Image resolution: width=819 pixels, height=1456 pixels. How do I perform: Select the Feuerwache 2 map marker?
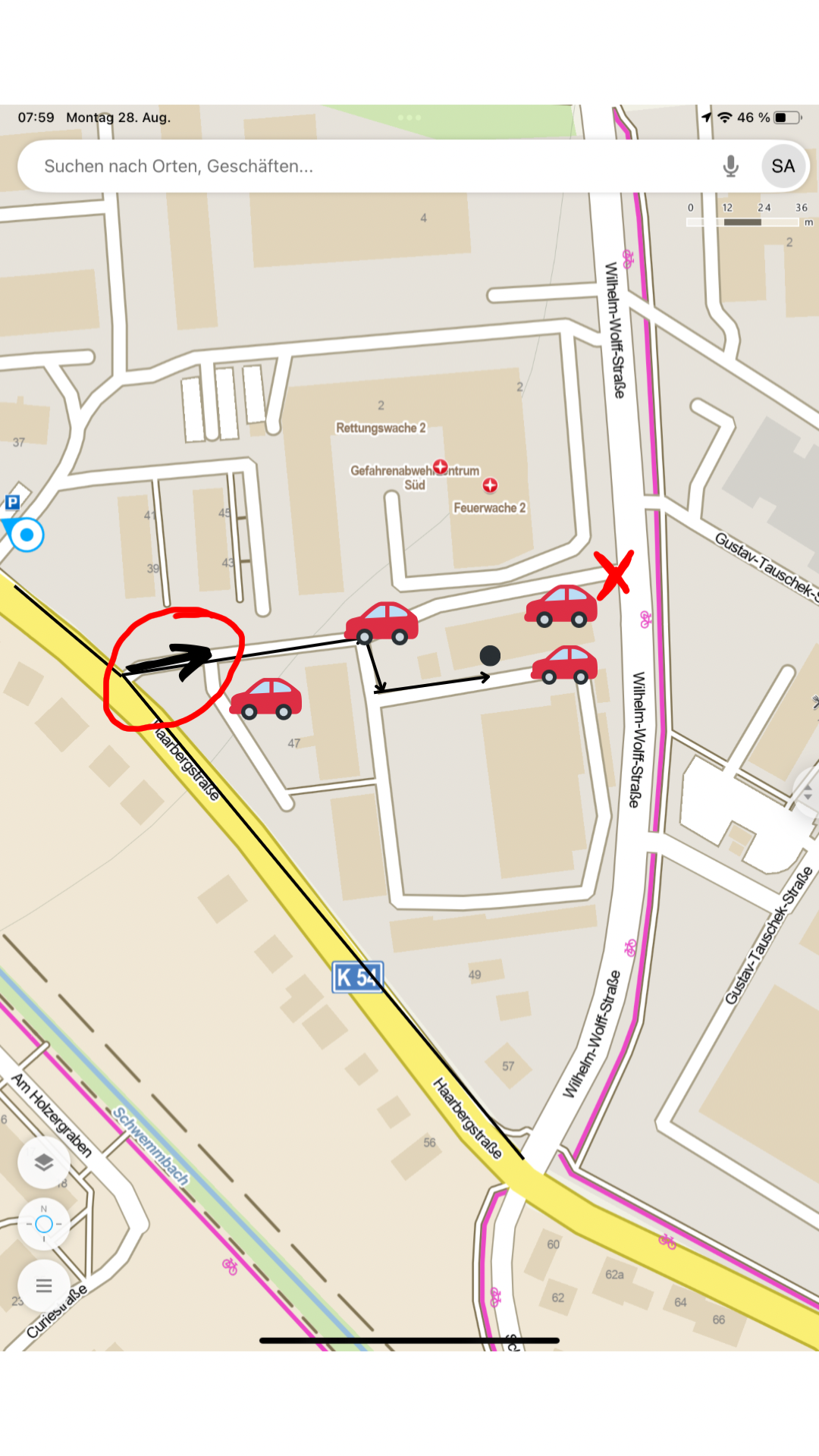point(491,485)
